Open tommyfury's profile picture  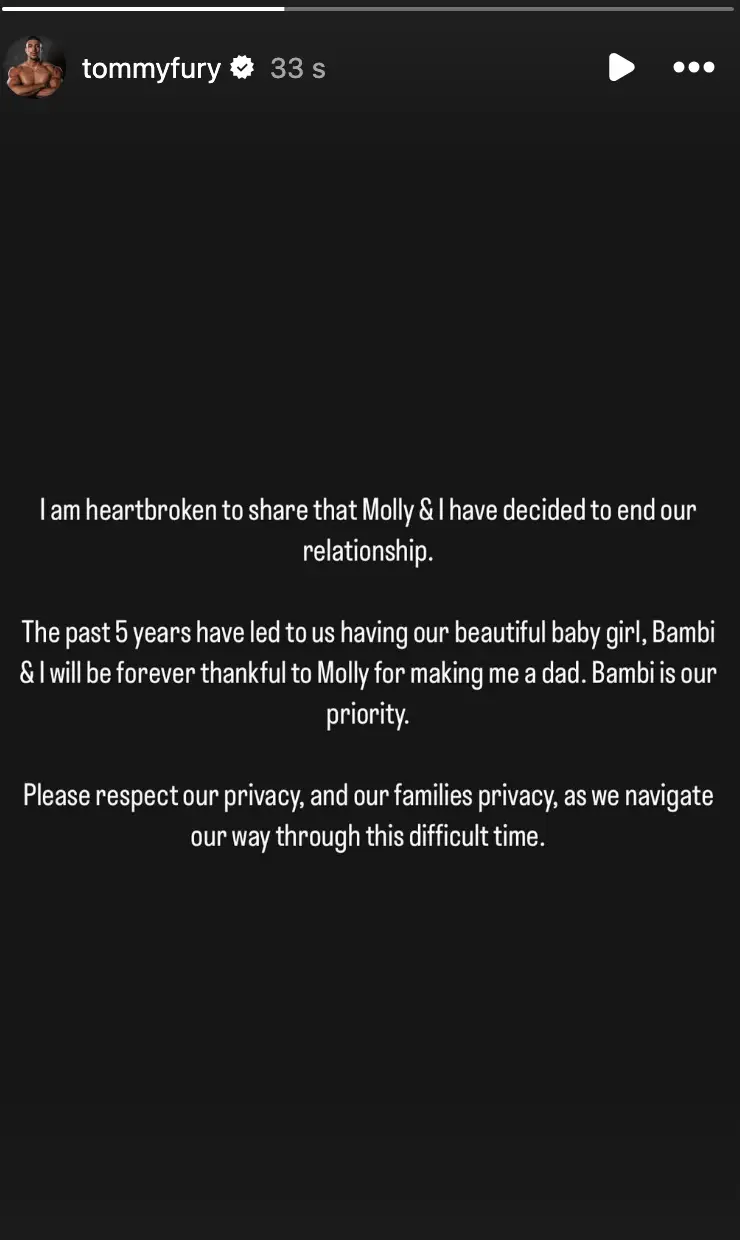pyautogui.click(x=33, y=68)
